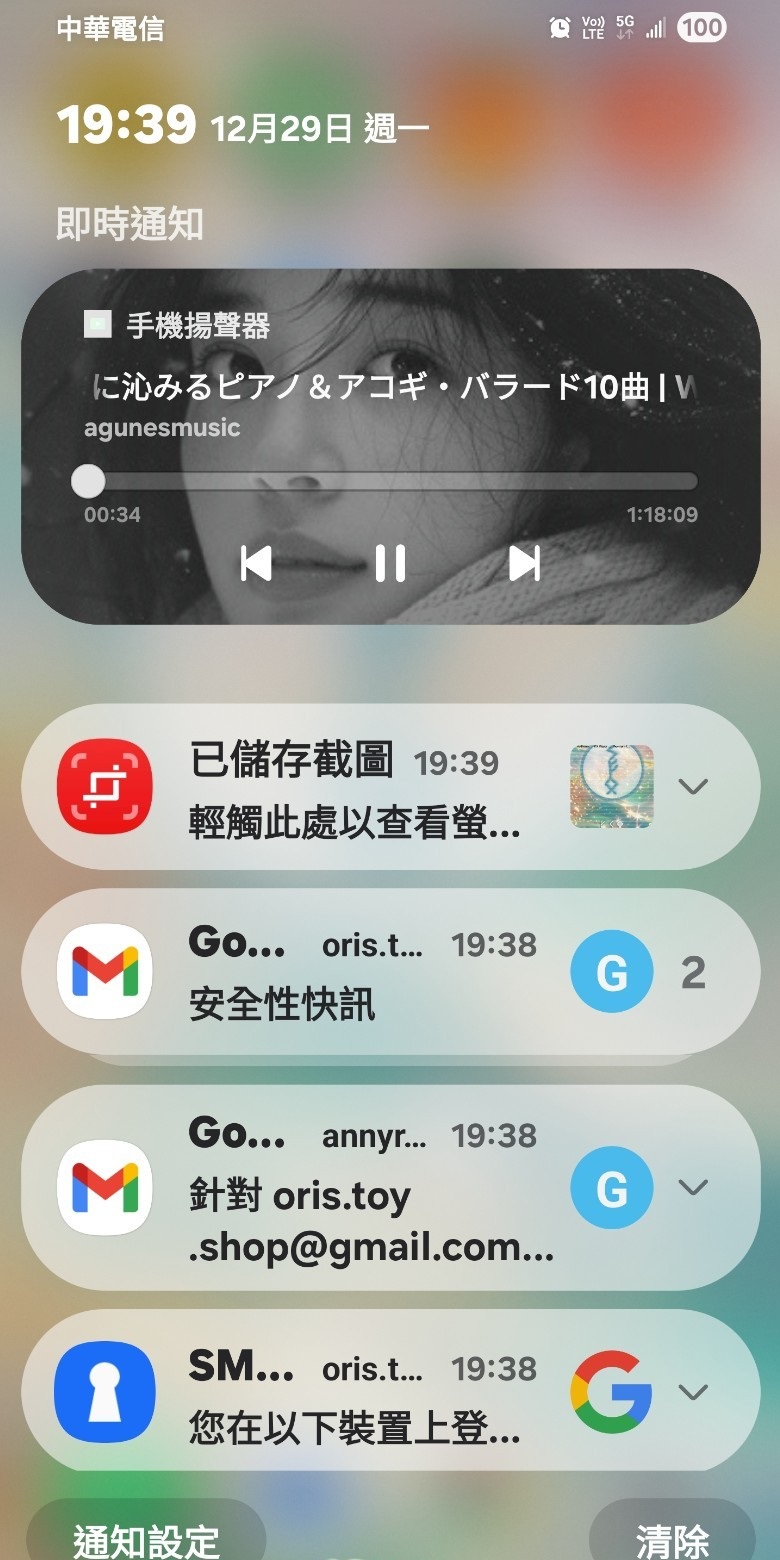Pause the playing music

[390, 564]
